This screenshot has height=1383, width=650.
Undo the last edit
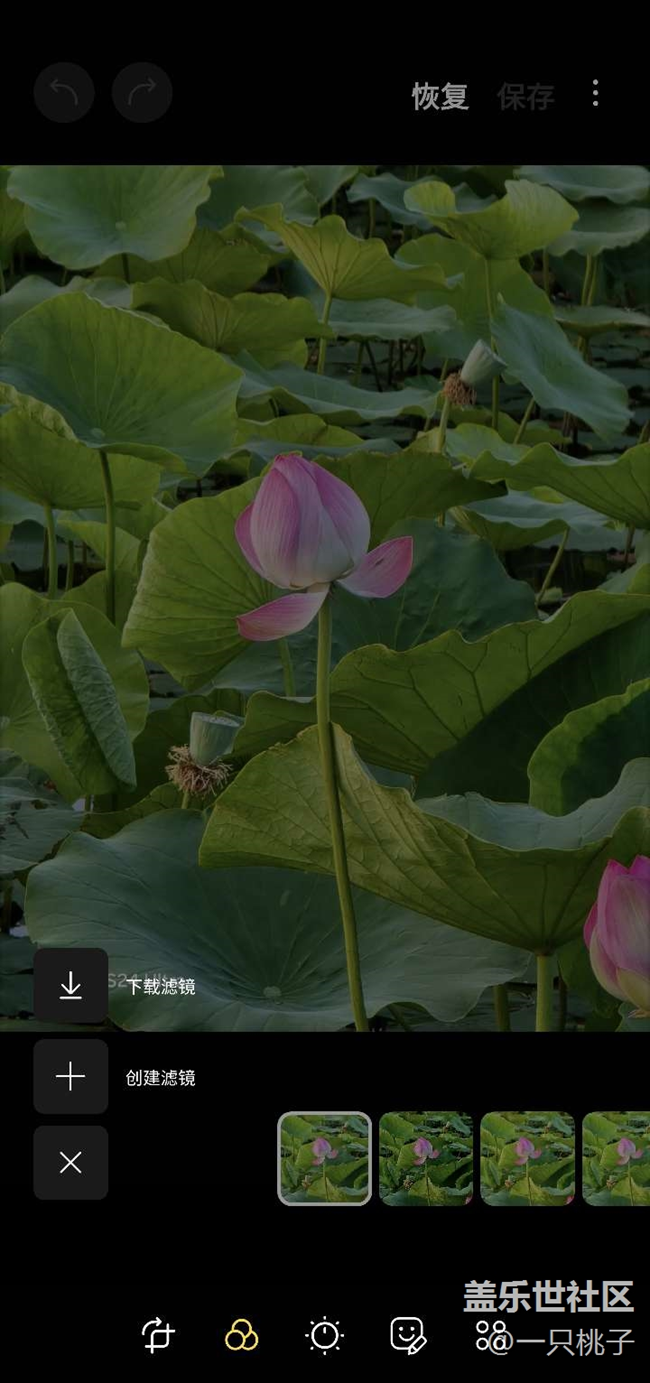click(64, 93)
